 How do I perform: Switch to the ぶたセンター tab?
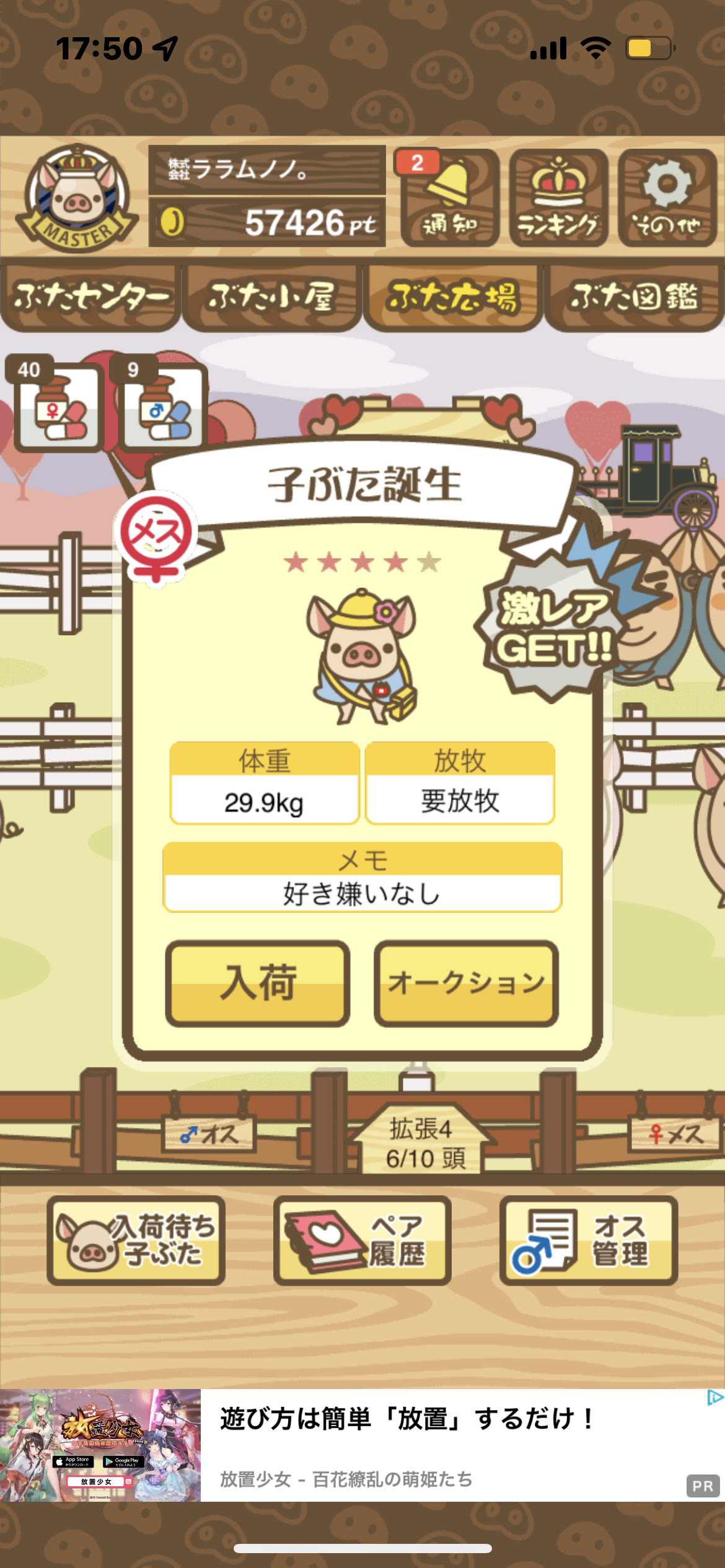coord(90,298)
